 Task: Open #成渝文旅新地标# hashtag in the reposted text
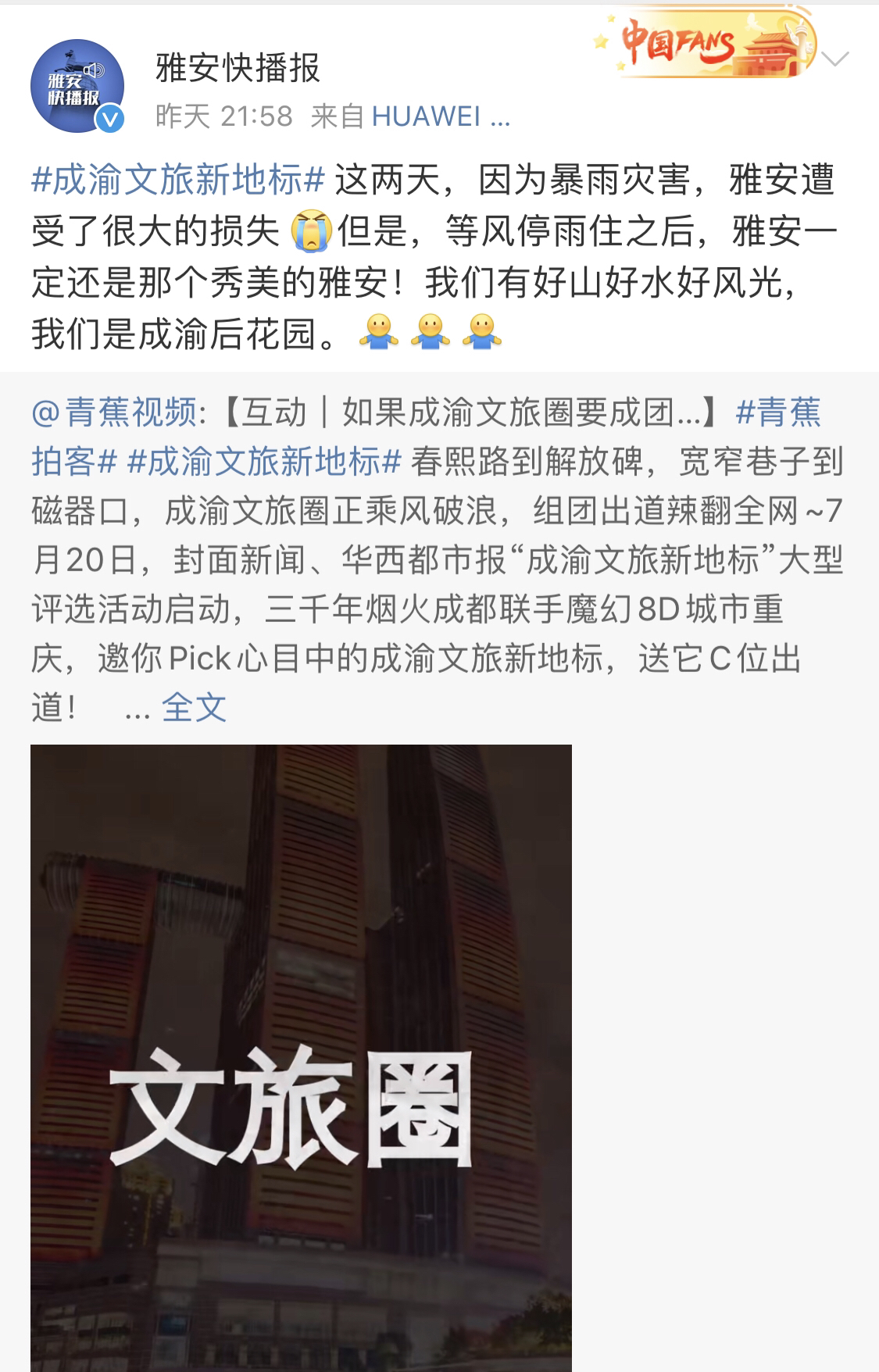click(264, 462)
